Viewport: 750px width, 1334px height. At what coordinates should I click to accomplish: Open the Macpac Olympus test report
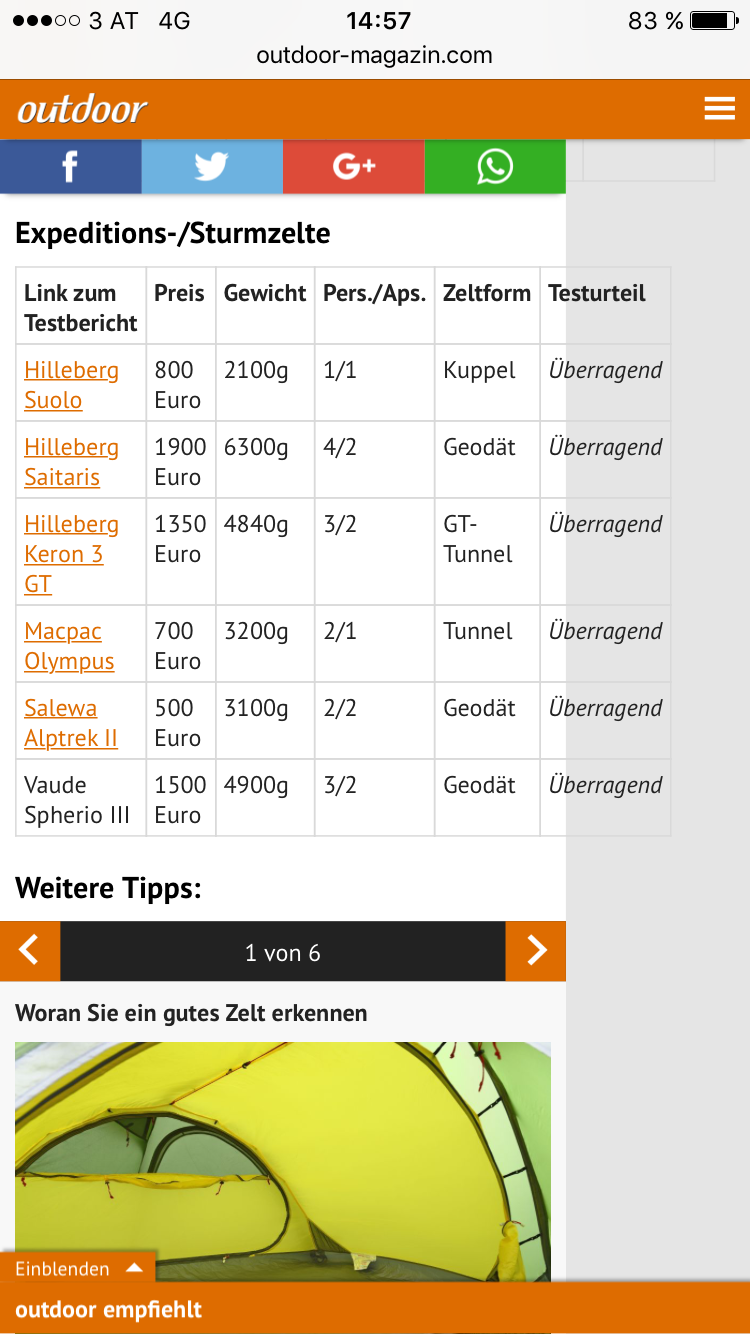pyautogui.click(x=69, y=646)
